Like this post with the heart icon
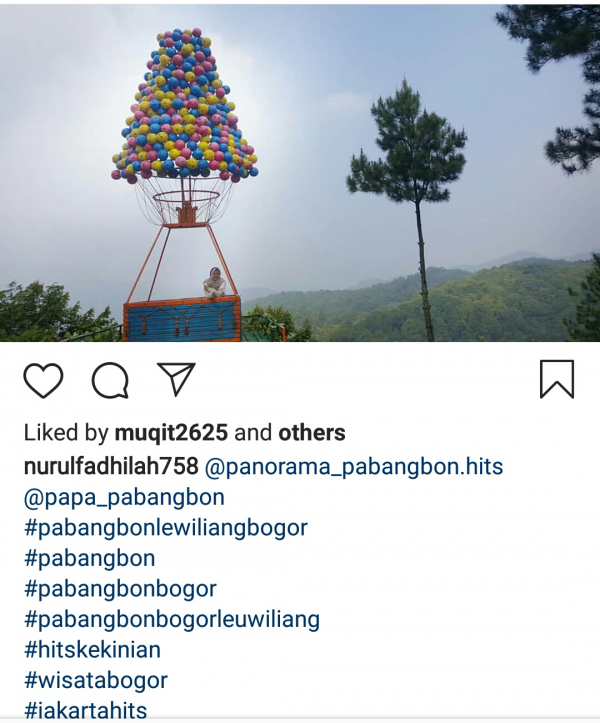 43,380
